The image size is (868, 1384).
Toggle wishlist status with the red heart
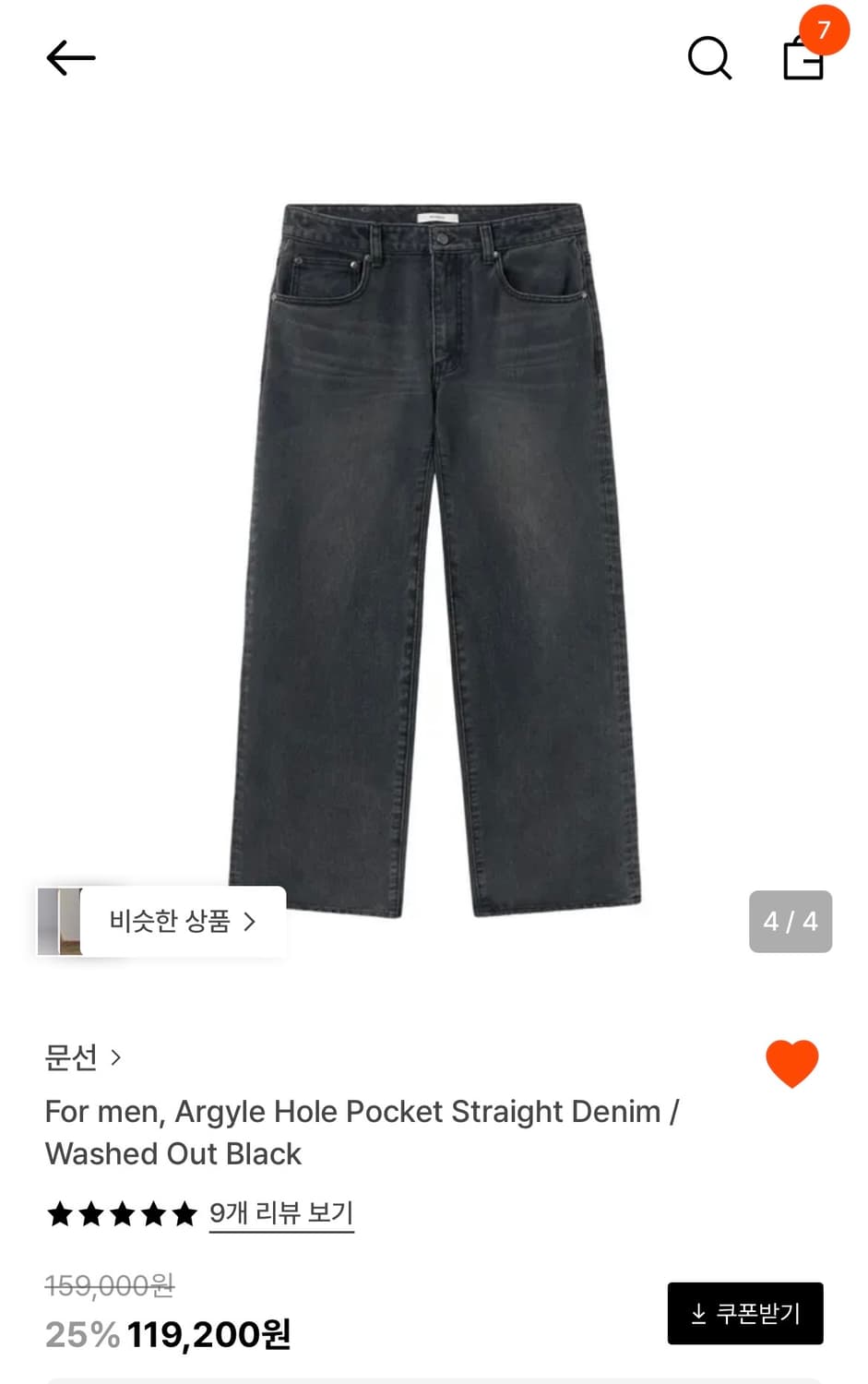click(791, 1063)
